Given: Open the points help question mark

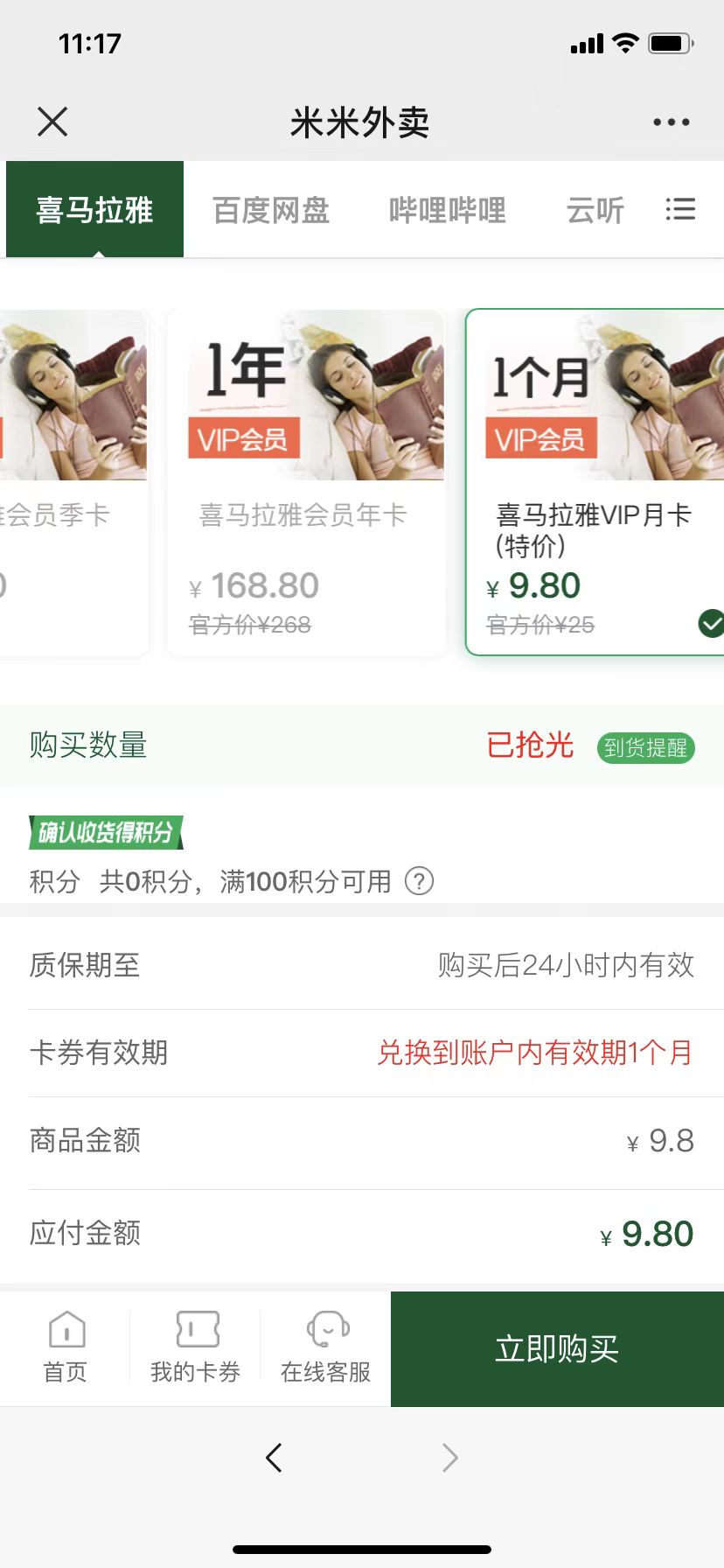Looking at the screenshot, I should (419, 880).
